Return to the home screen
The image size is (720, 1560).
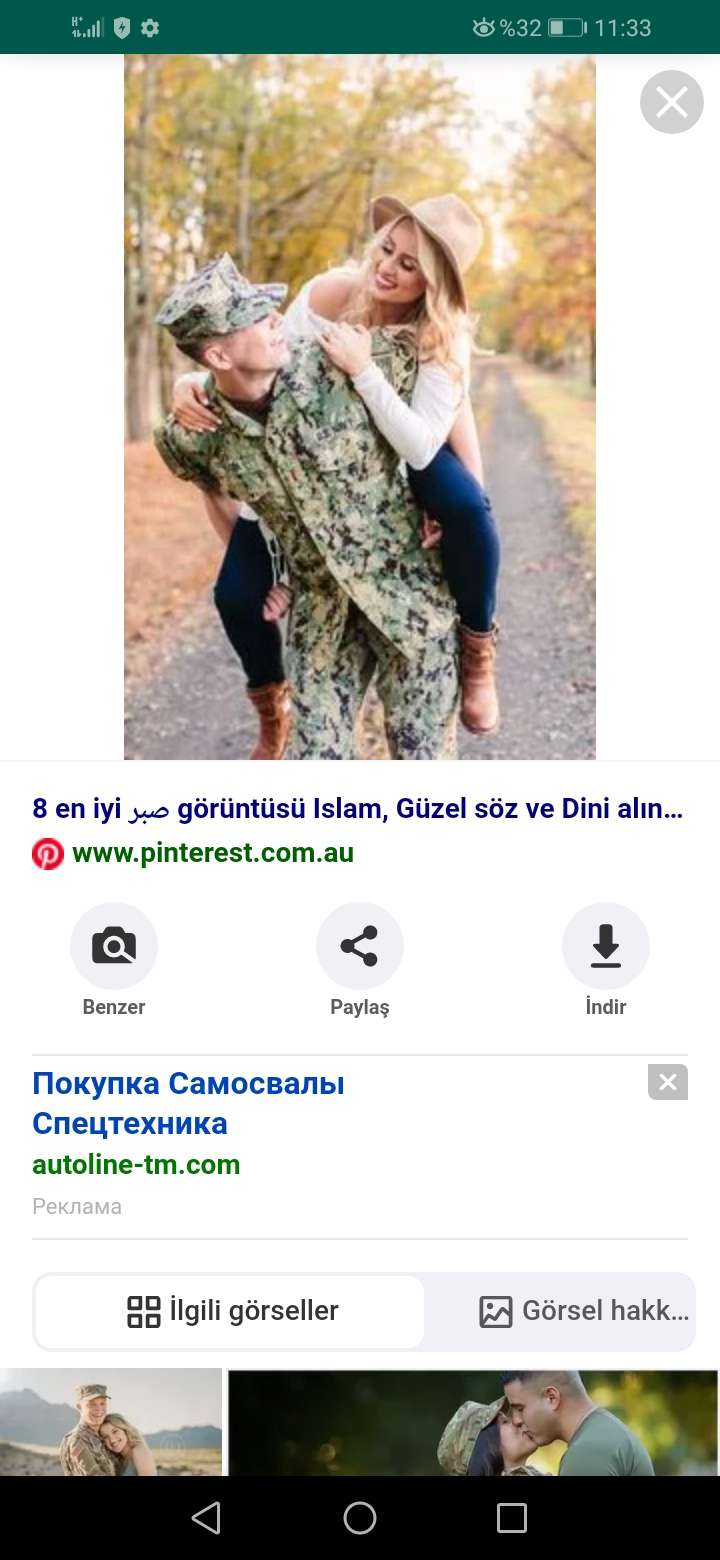(360, 1518)
